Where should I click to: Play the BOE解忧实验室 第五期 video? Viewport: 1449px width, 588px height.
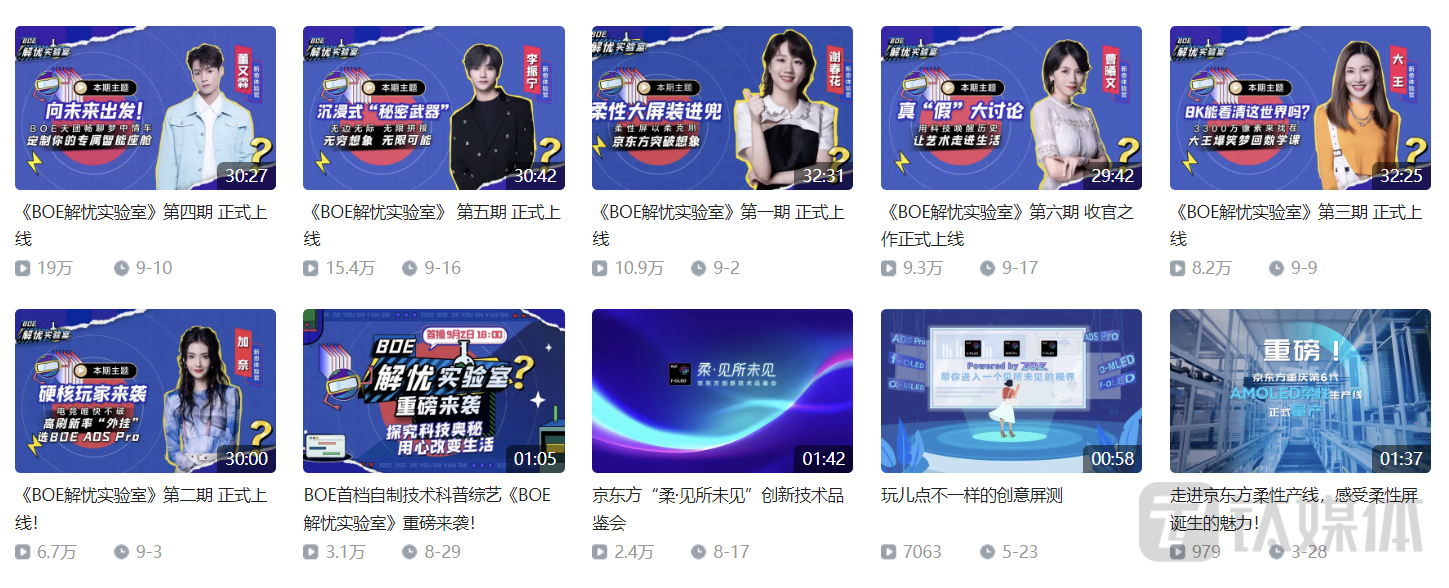433,108
